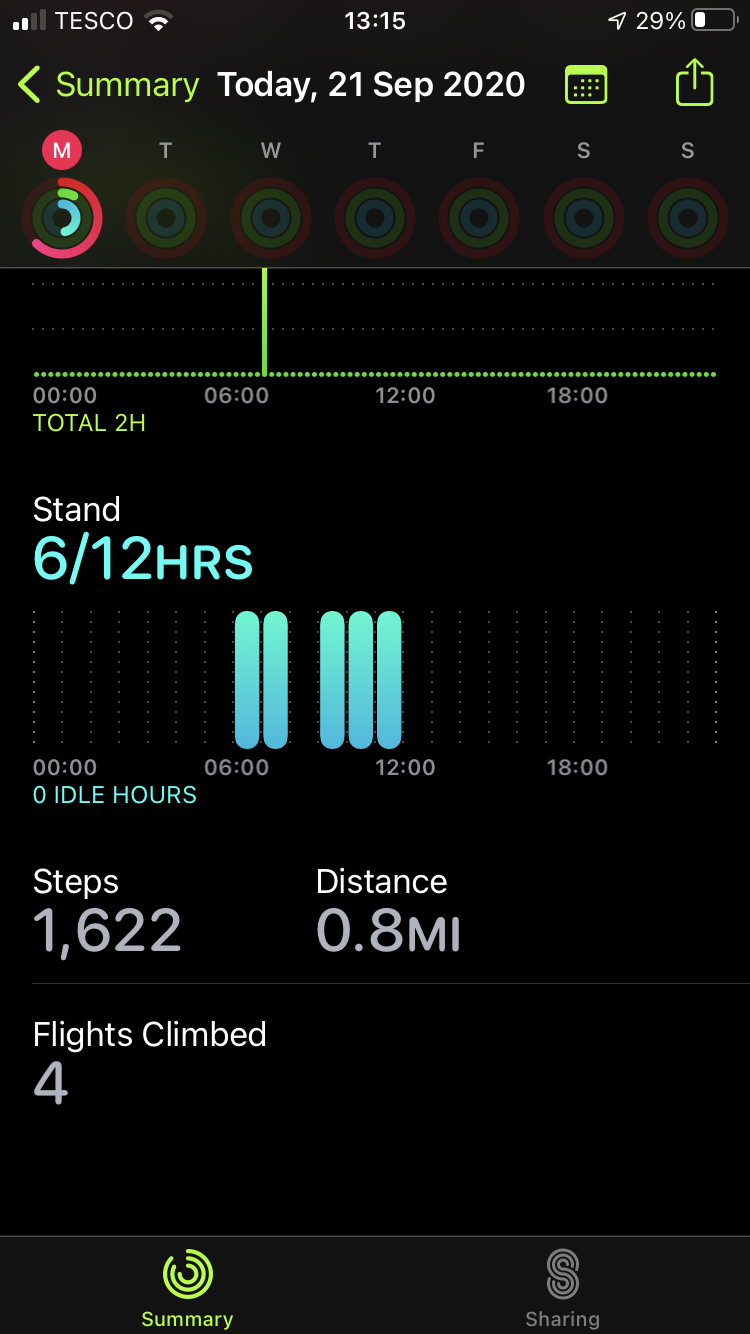Open Saturday's activity rings
This screenshot has width=750, height=1334.
click(582, 217)
